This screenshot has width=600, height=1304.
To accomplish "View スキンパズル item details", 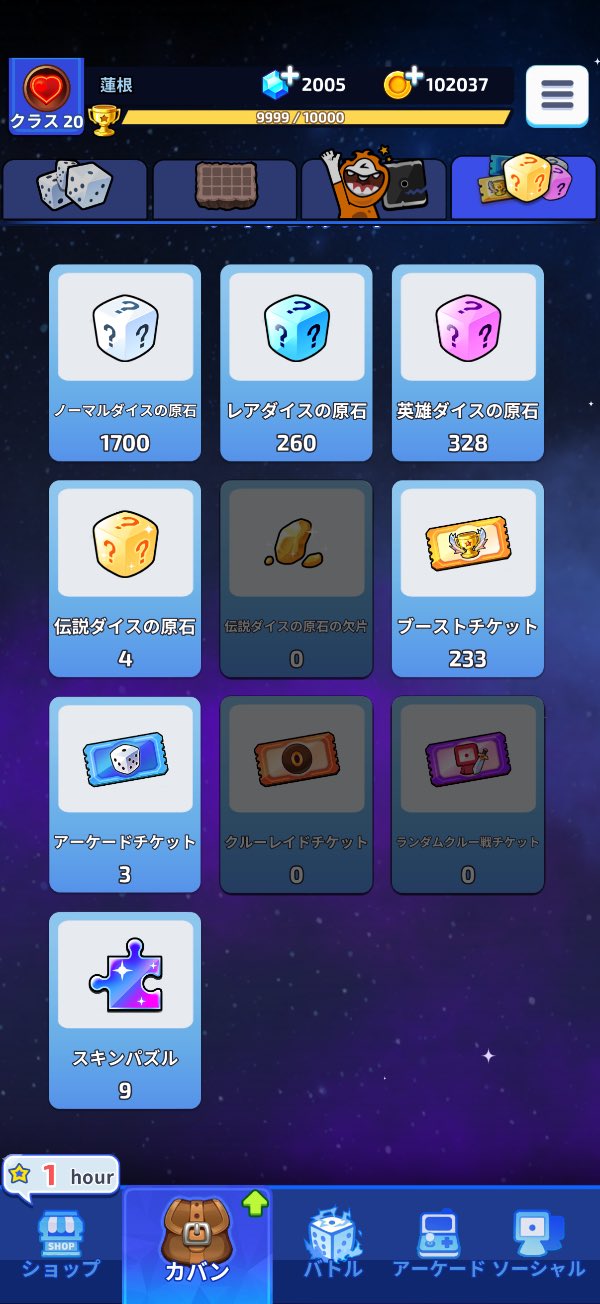I will pyautogui.click(x=125, y=1010).
